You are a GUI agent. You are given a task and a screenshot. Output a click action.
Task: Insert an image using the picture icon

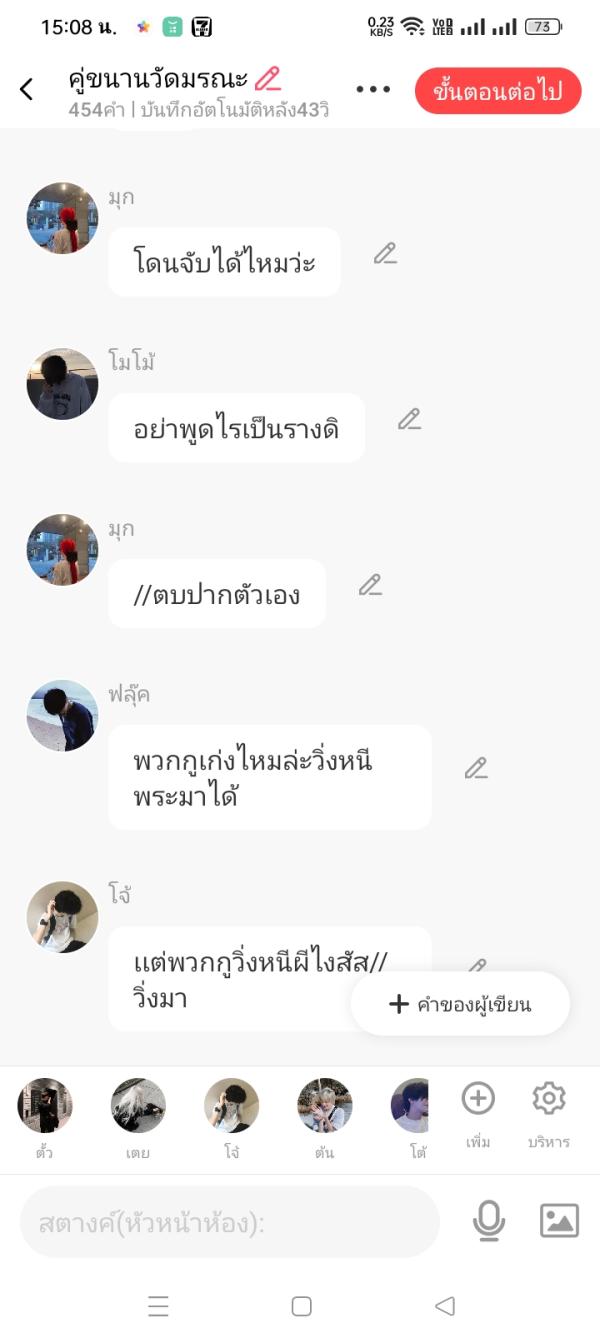[x=559, y=1221]
